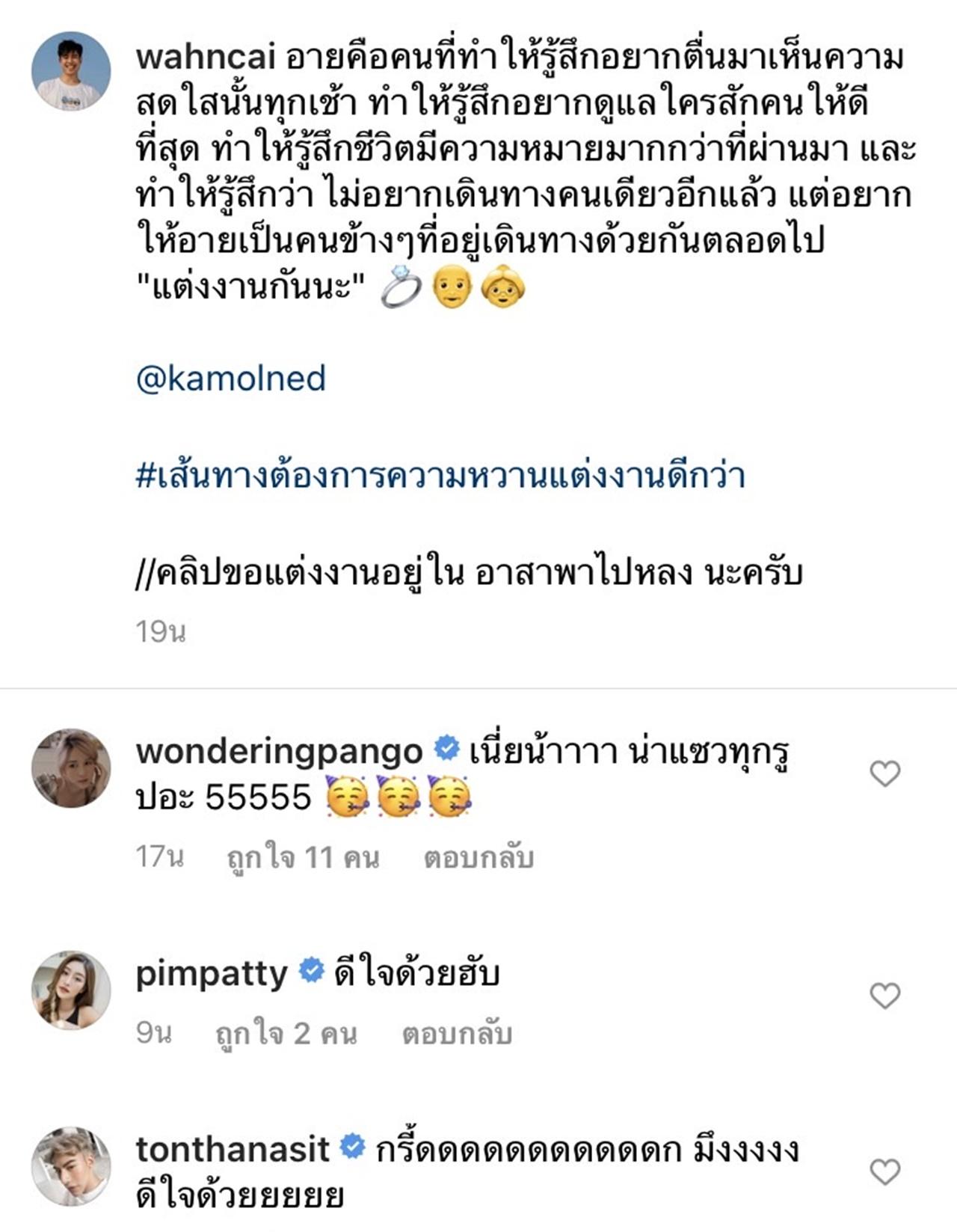
Task: Reply to wonderingpango's comment
Action: coord(478,857)
